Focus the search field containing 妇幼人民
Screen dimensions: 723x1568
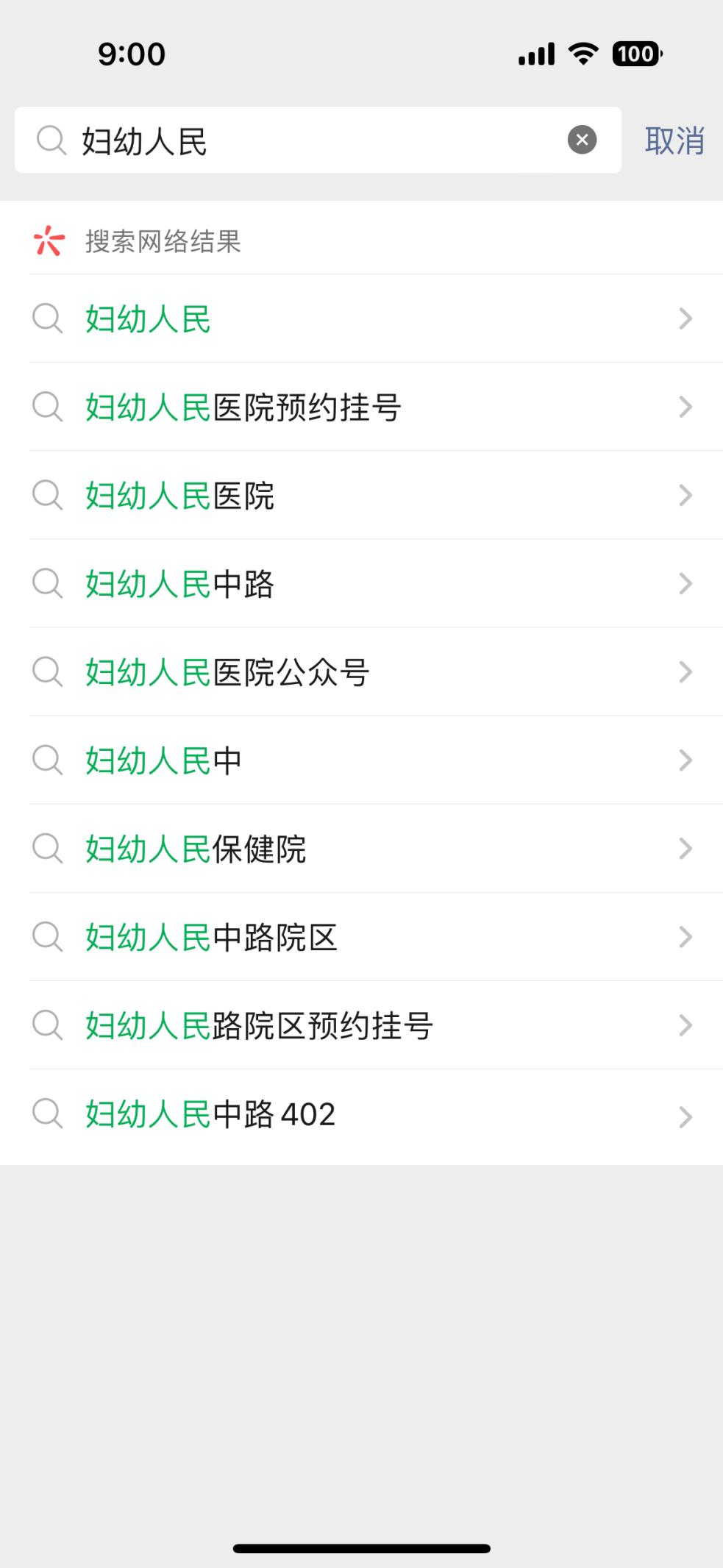318,140
